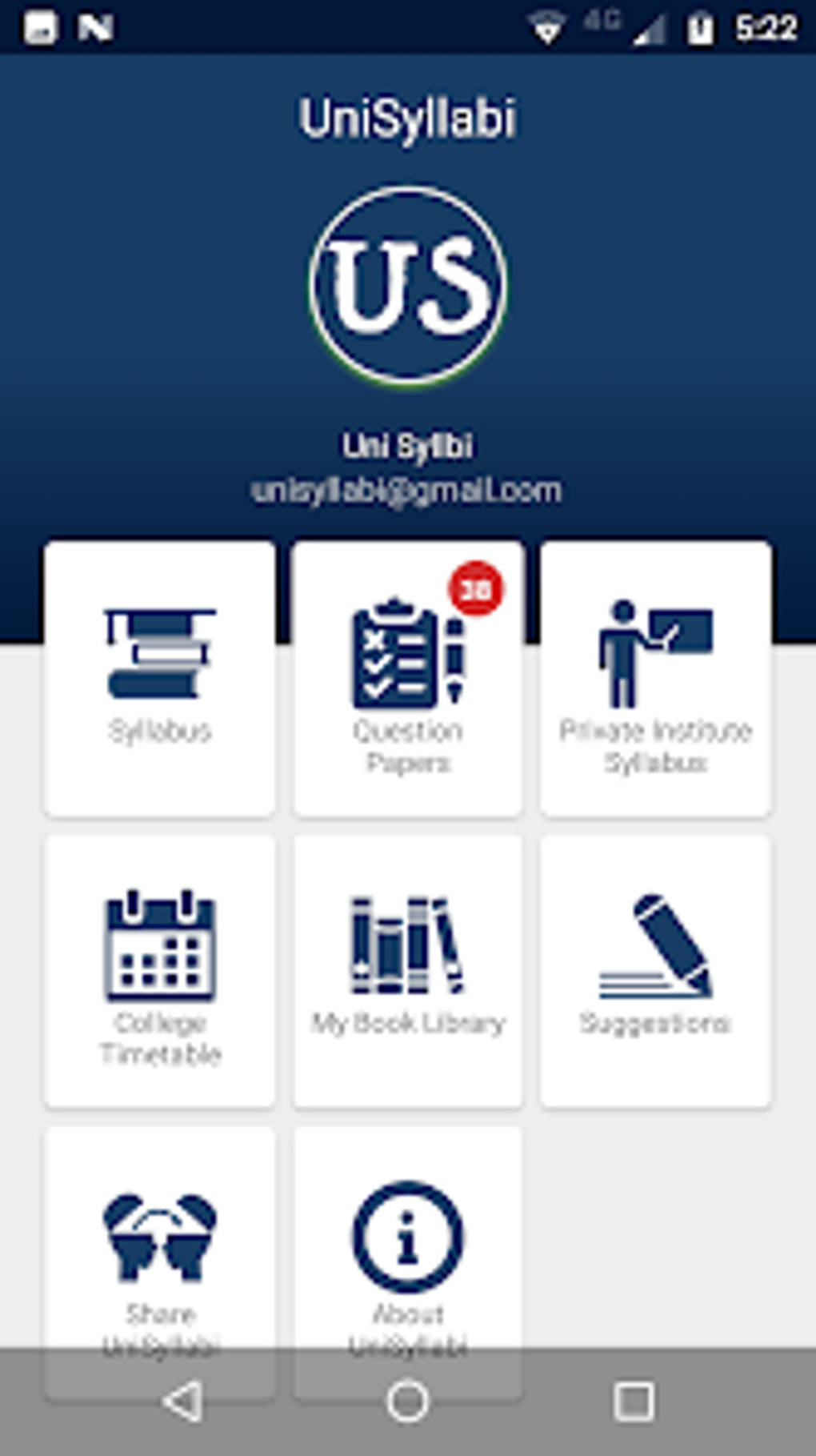Open Private Institute Syllabus

pos(655,678)
